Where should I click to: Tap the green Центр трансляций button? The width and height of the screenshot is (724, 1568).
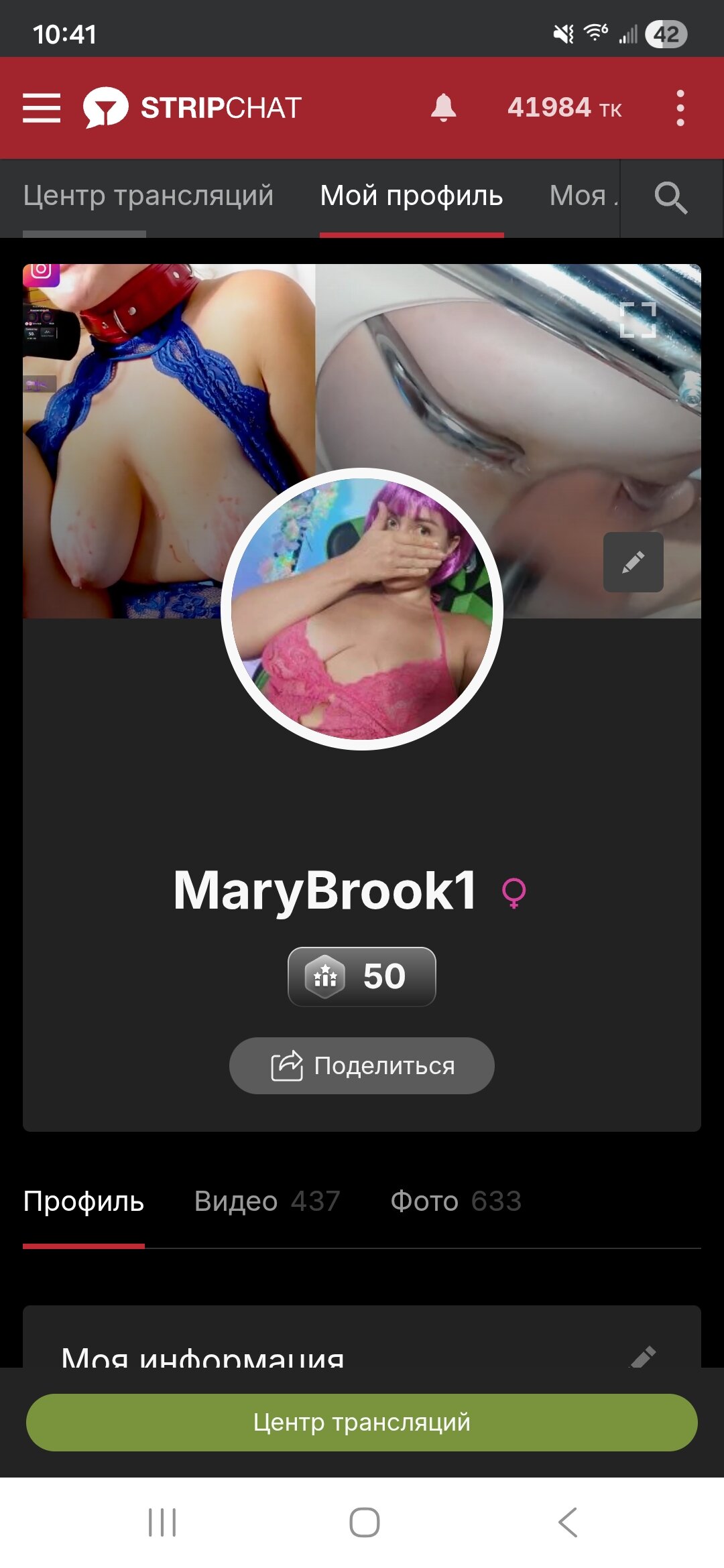(x=362, y=1422)
